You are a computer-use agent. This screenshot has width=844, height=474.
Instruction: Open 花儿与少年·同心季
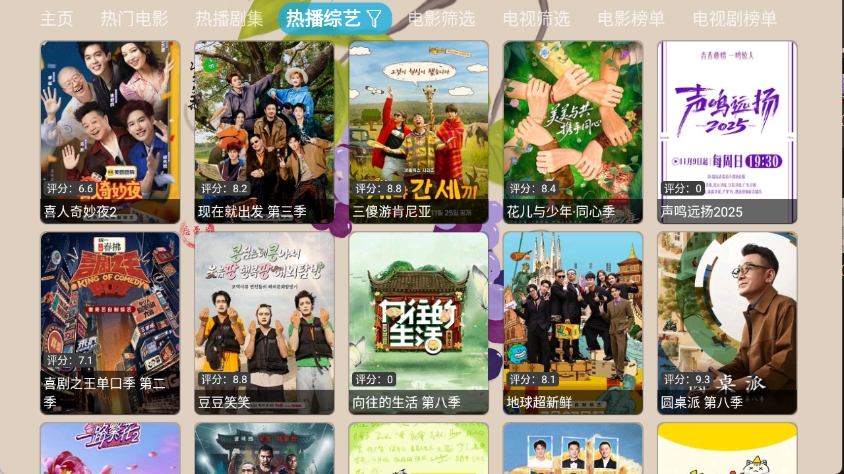coord(573,132)
